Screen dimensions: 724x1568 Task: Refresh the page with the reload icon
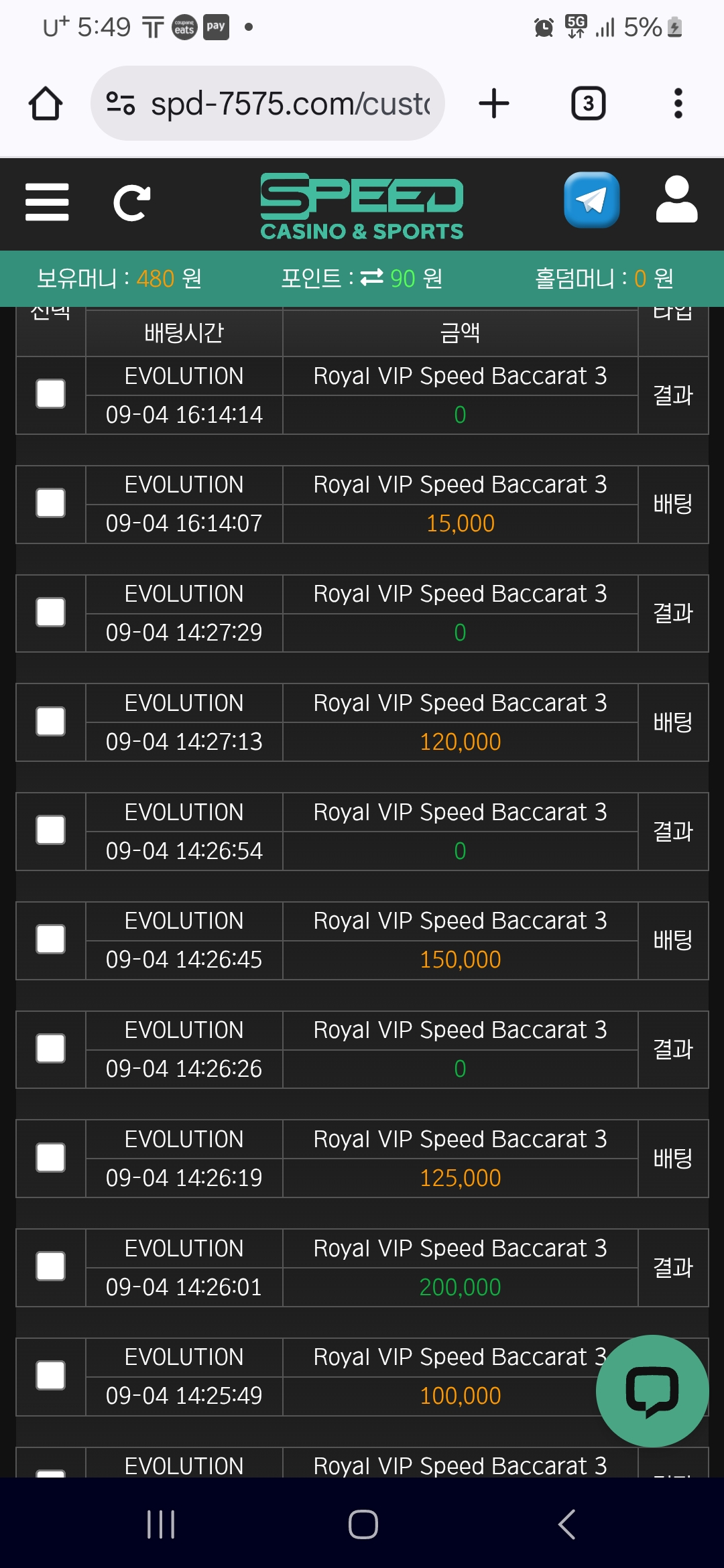click(131, 203)
